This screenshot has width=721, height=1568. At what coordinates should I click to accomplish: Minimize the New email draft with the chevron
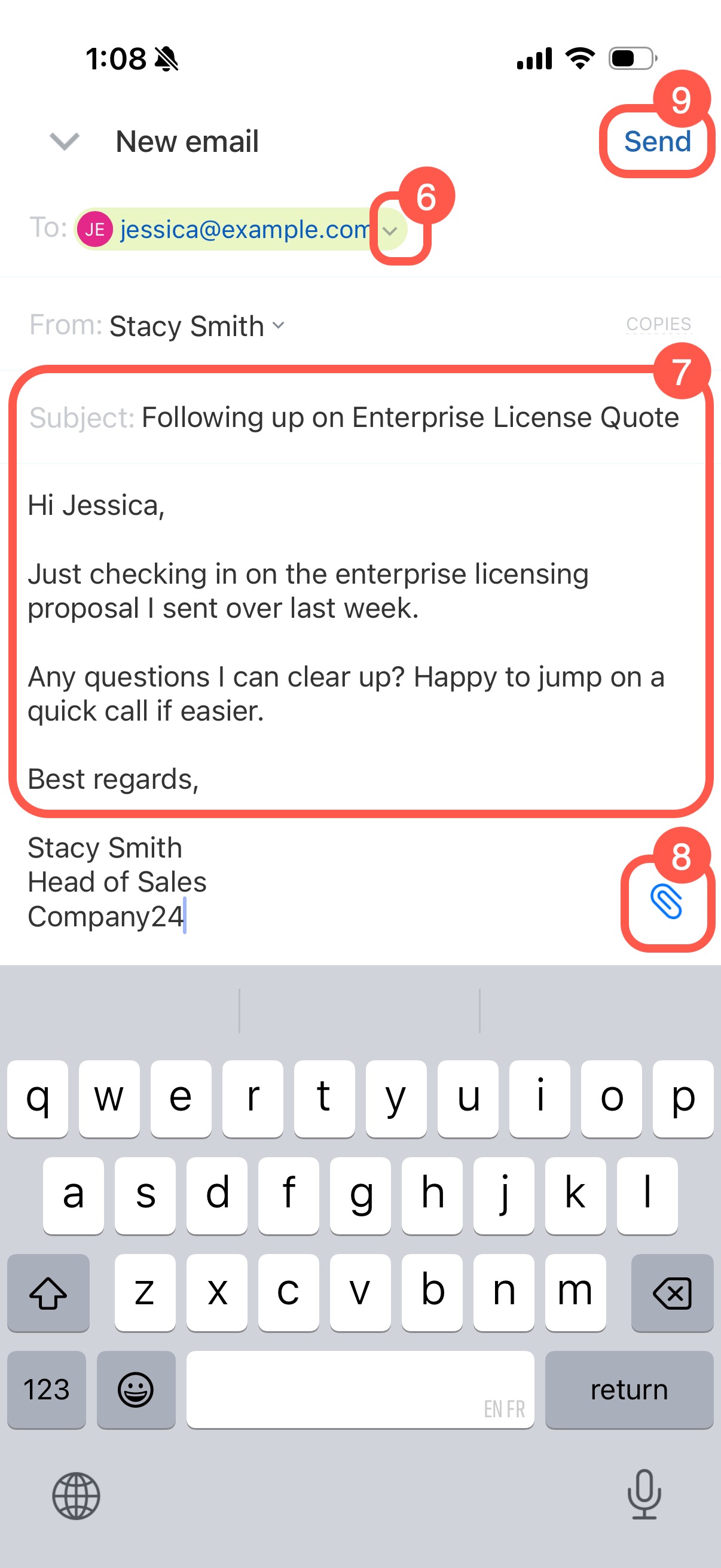tap(65, 142)
